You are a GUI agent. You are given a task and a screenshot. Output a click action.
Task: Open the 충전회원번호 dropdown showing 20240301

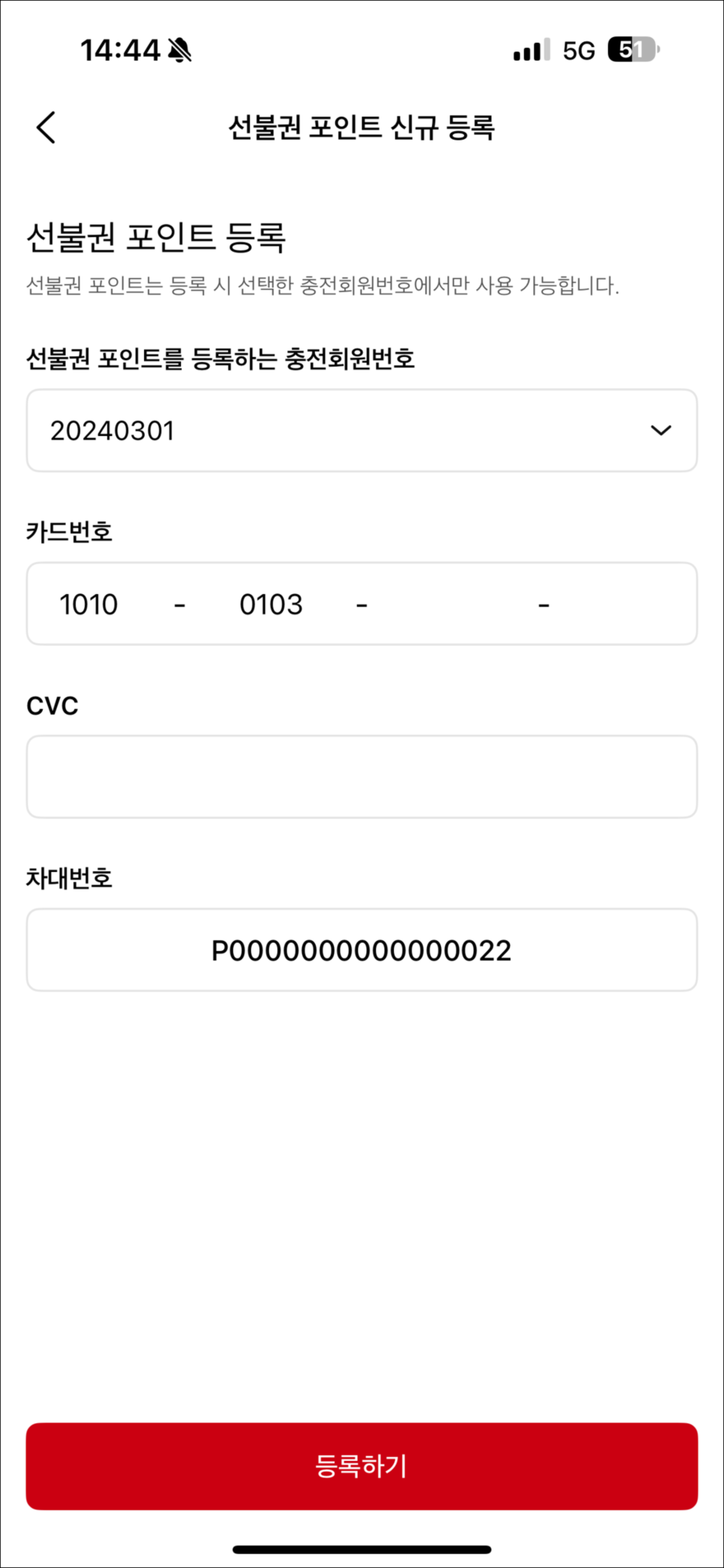(362, 430)
